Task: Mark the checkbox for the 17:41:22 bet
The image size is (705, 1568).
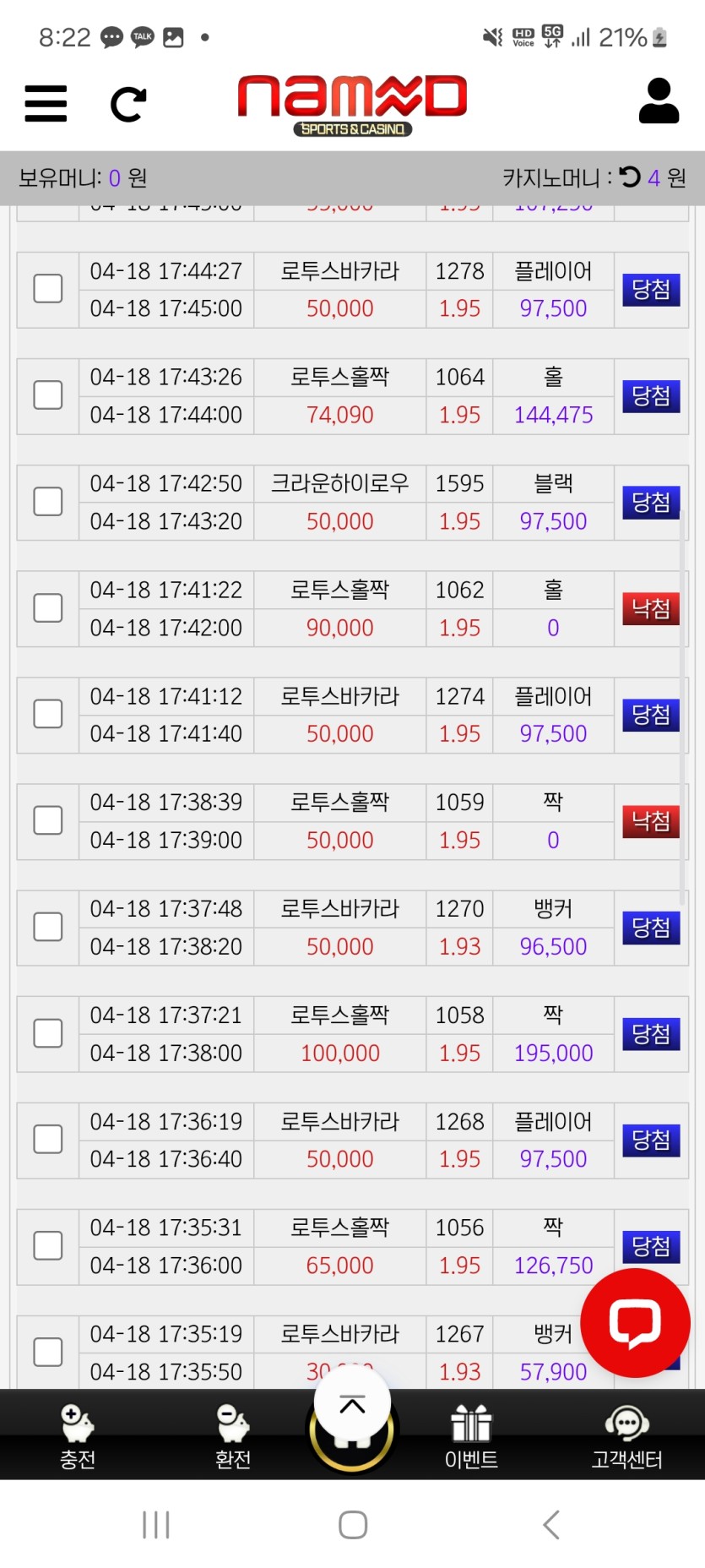Action: pyautogui.click(x=48, y=608)
